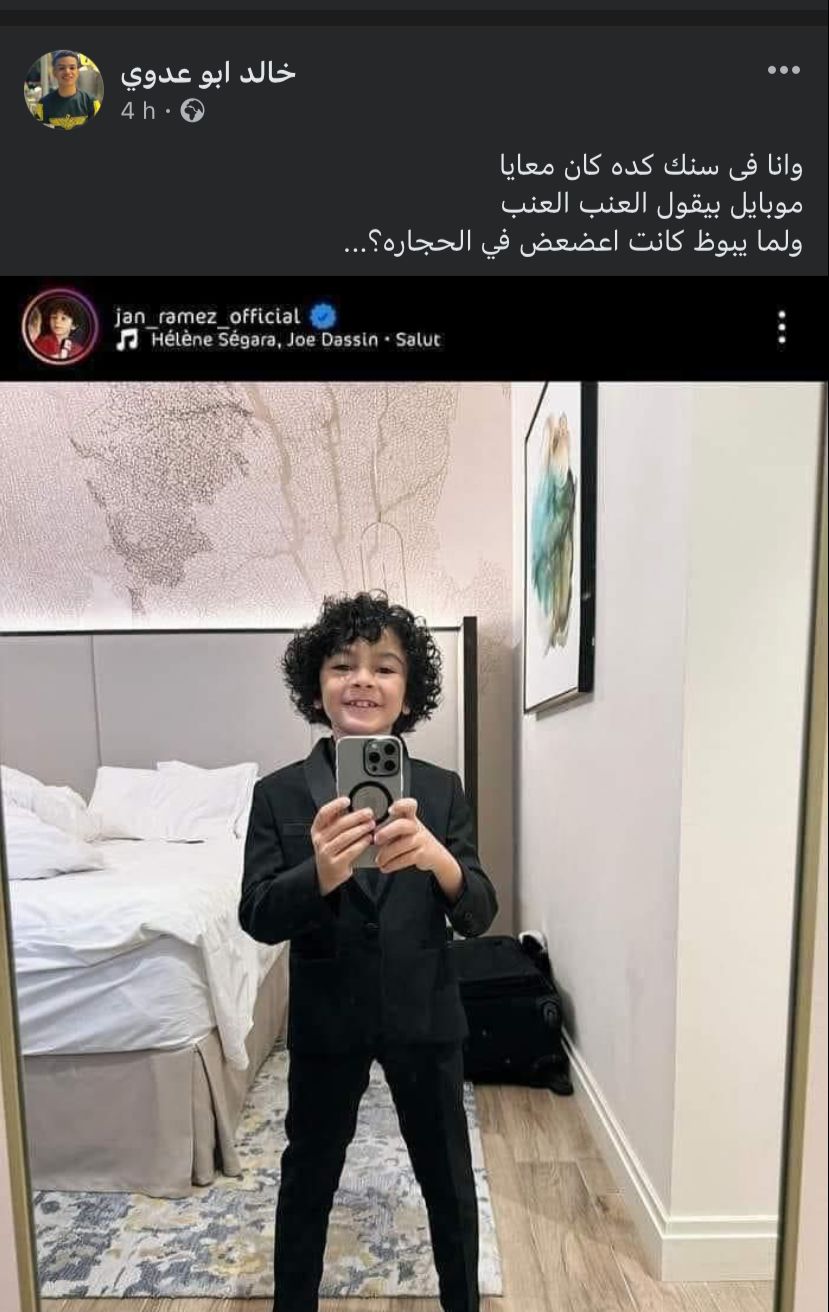Screen dimensions: 829x1312
Task: Open خالد ابو عدوي's profile picture
Action: (64, 90)
